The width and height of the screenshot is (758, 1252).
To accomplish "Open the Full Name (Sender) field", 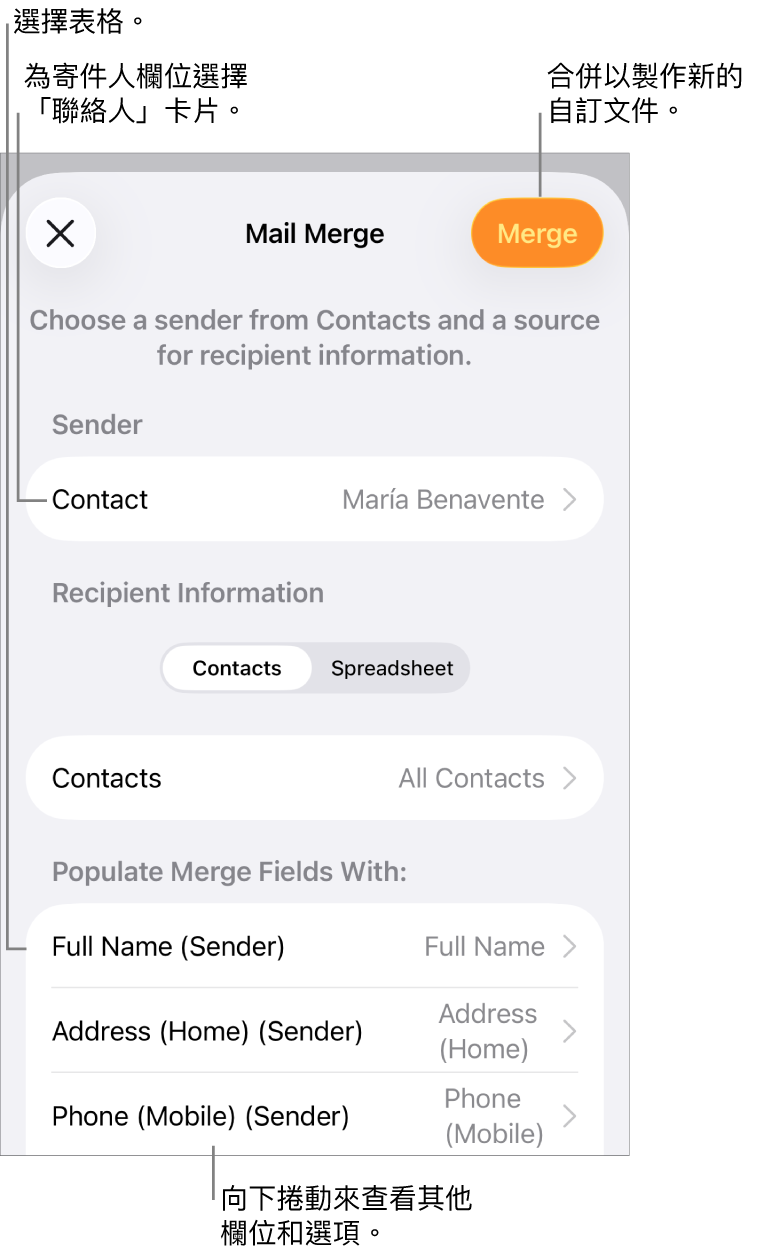I will 314,946.
